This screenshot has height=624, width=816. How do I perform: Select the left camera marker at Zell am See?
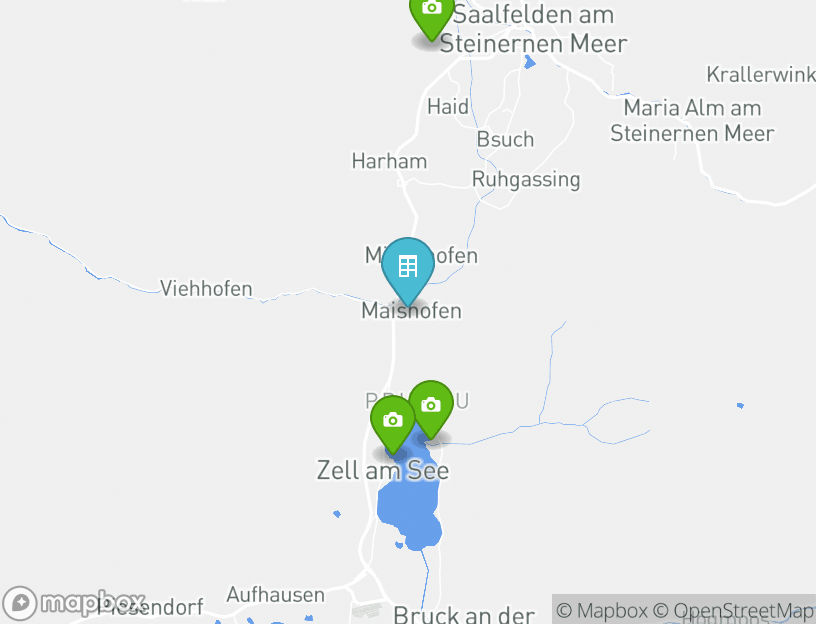(x=393, y=421)
